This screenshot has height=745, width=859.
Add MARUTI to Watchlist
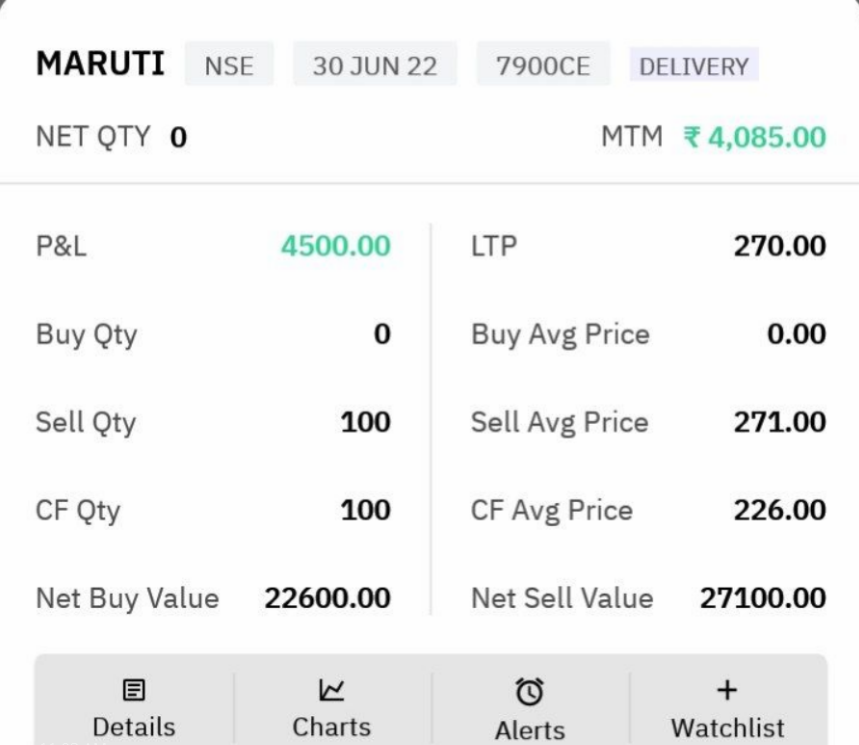pyautogui.click(x=727, y=708)
